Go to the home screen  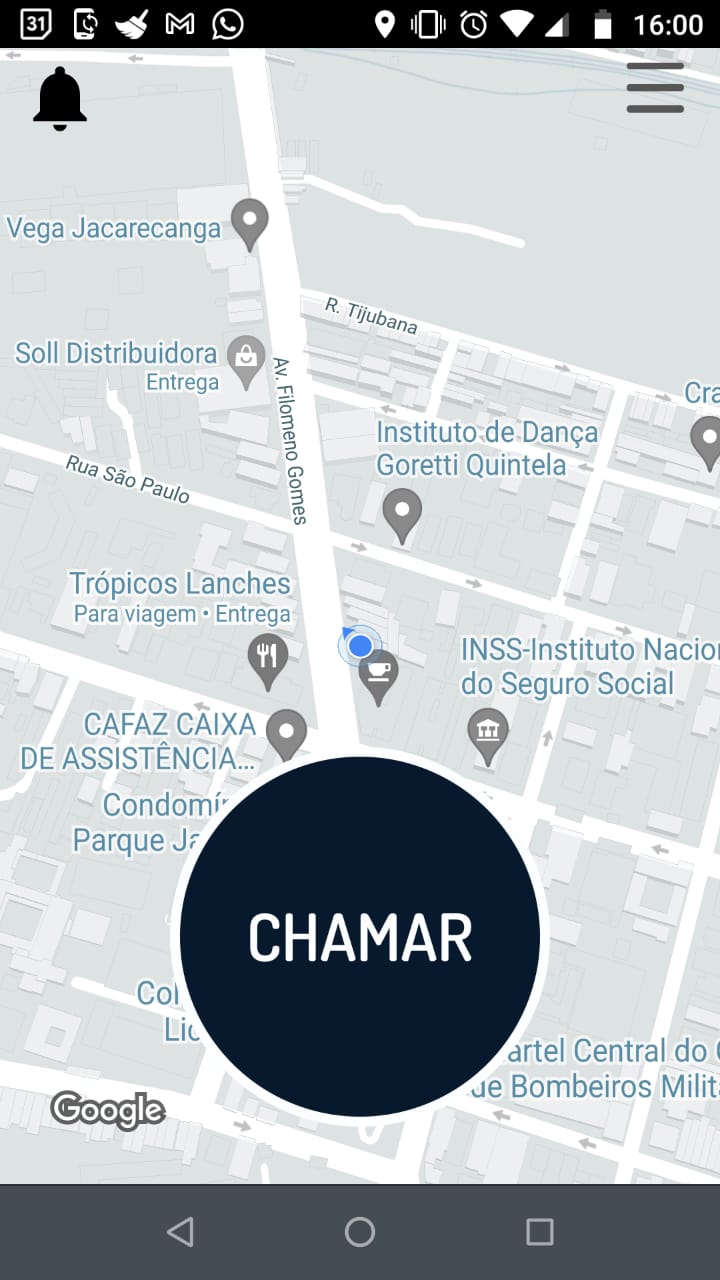[360, 1232]
